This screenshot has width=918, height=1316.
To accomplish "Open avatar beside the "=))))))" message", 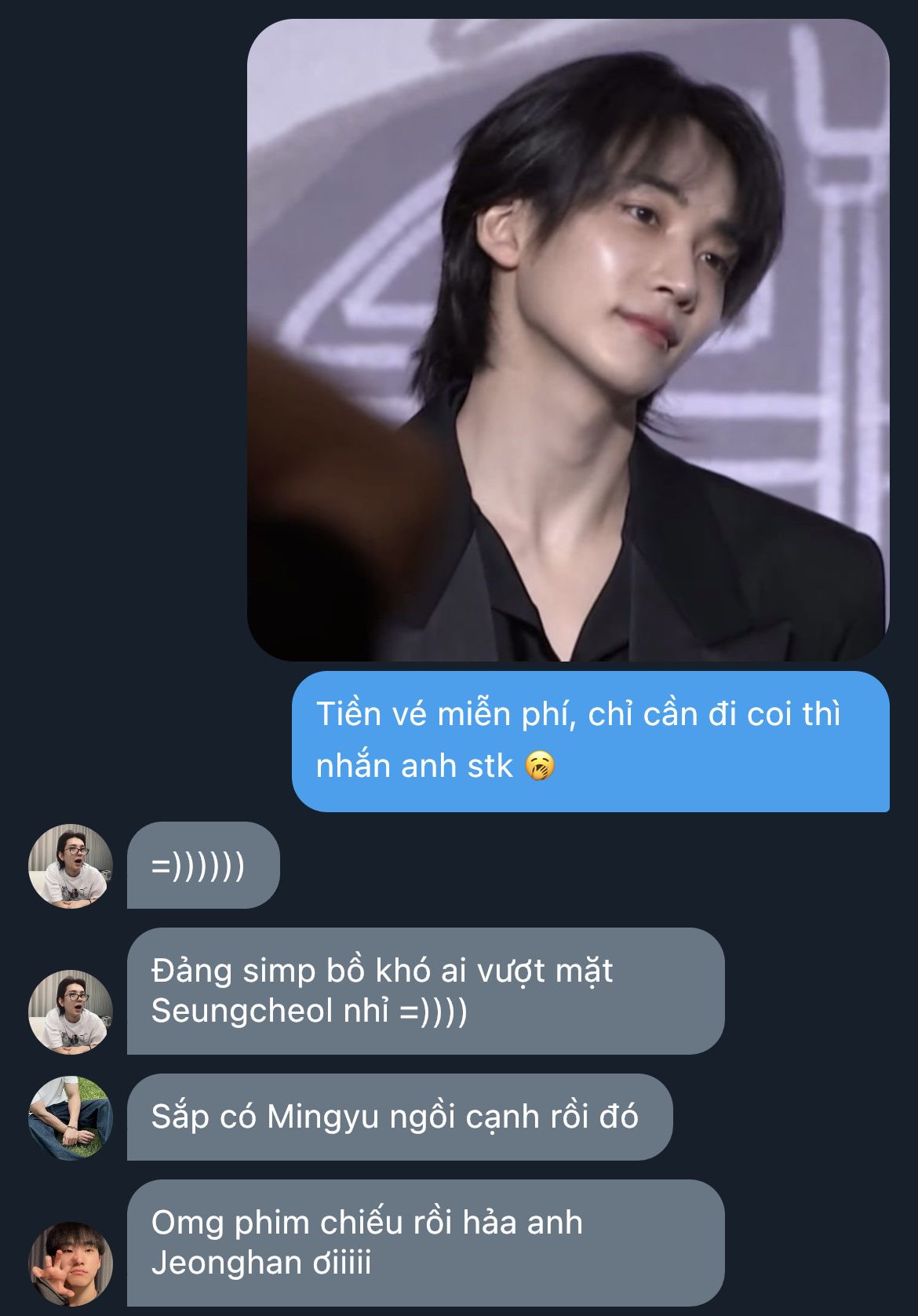I will pos(71,866).
